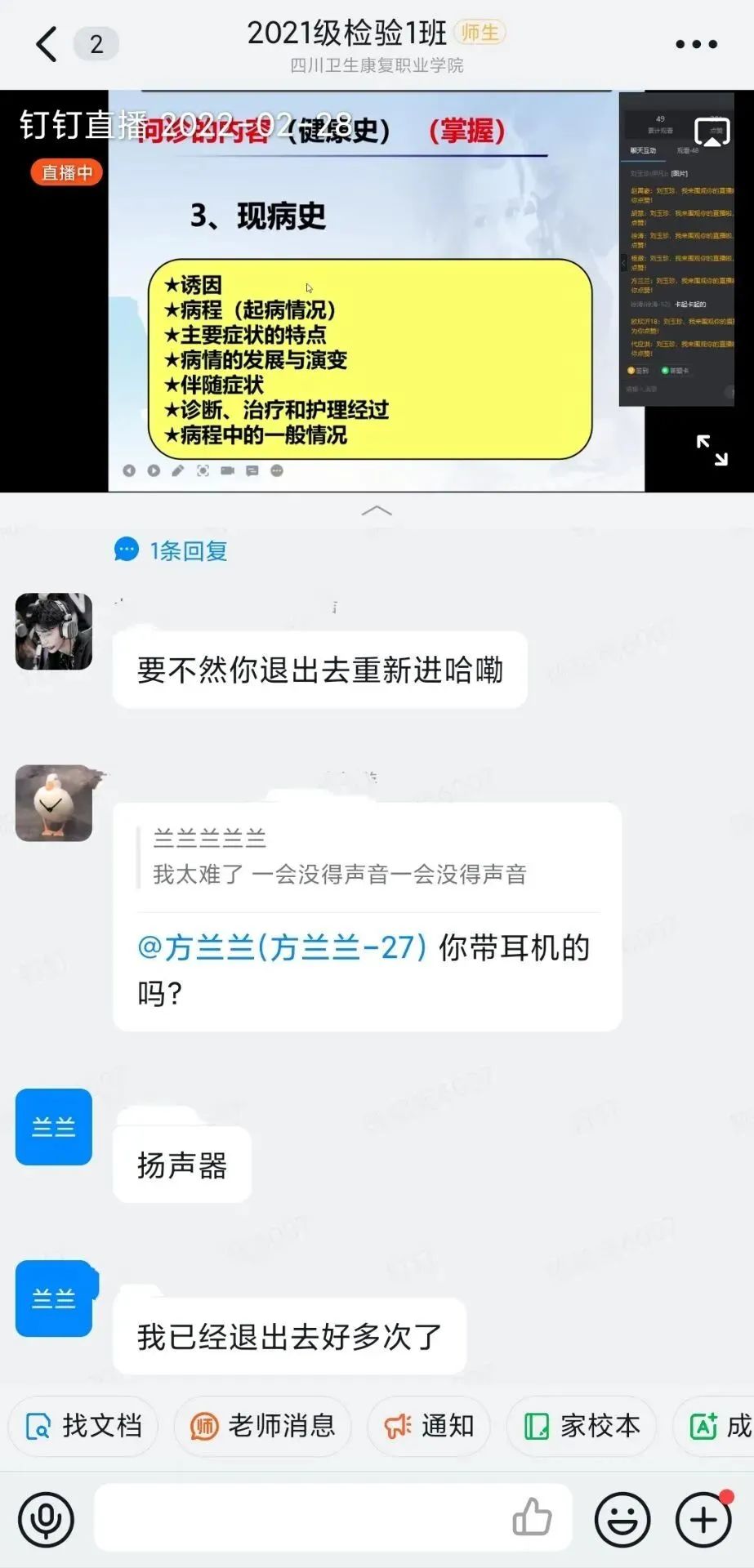The height and width of the screenshot is (1568, 754).
Task: Select the 通知 chip
Action: [x=430, y=1426]
